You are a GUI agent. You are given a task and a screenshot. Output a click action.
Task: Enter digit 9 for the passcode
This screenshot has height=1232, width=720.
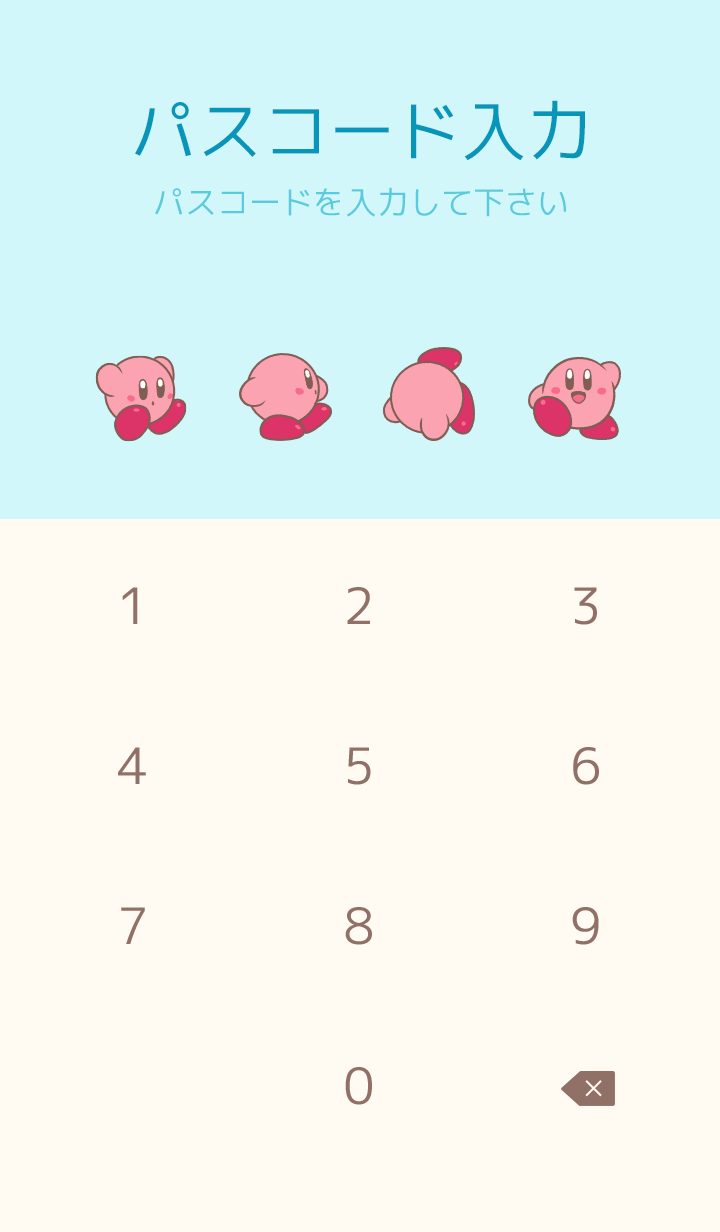[586, 927]
